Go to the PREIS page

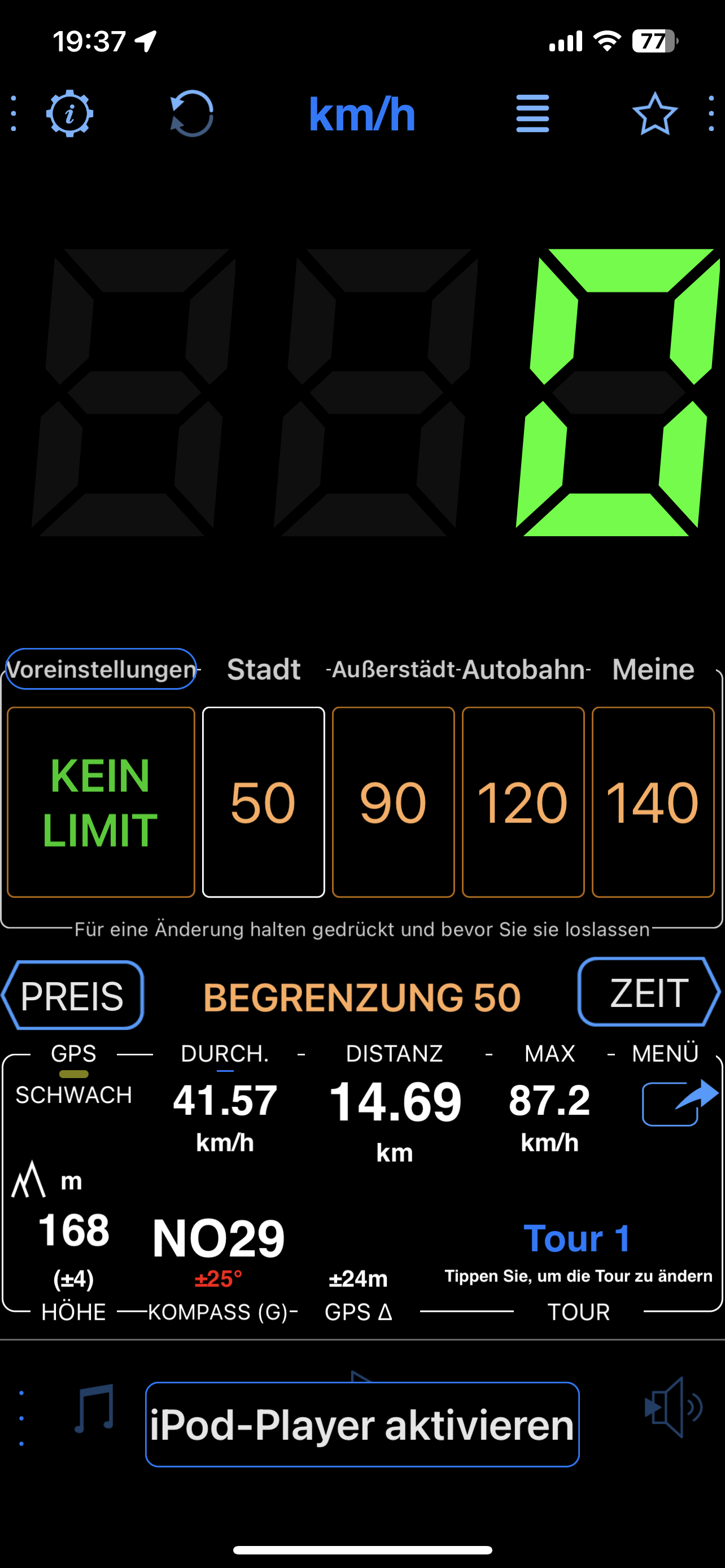(72, 996)
